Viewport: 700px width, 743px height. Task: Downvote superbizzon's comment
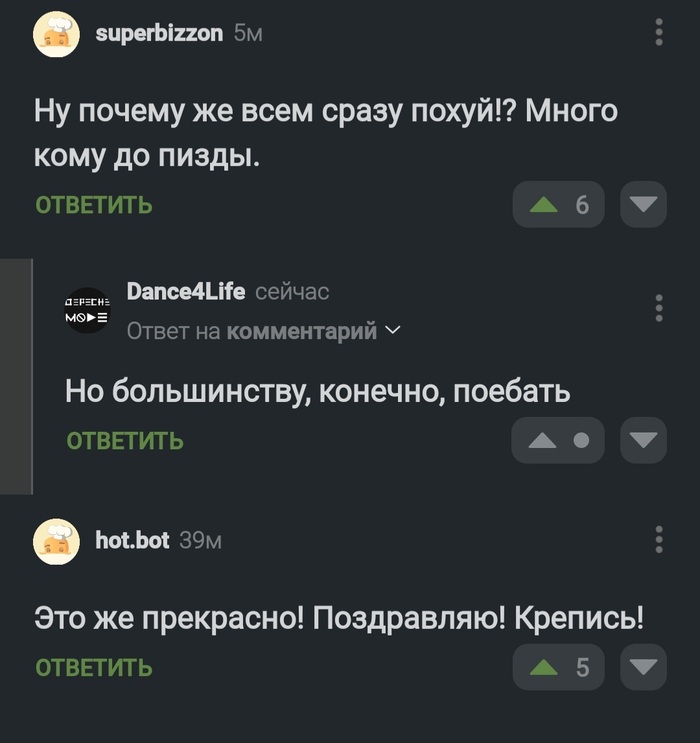(643, 205)
